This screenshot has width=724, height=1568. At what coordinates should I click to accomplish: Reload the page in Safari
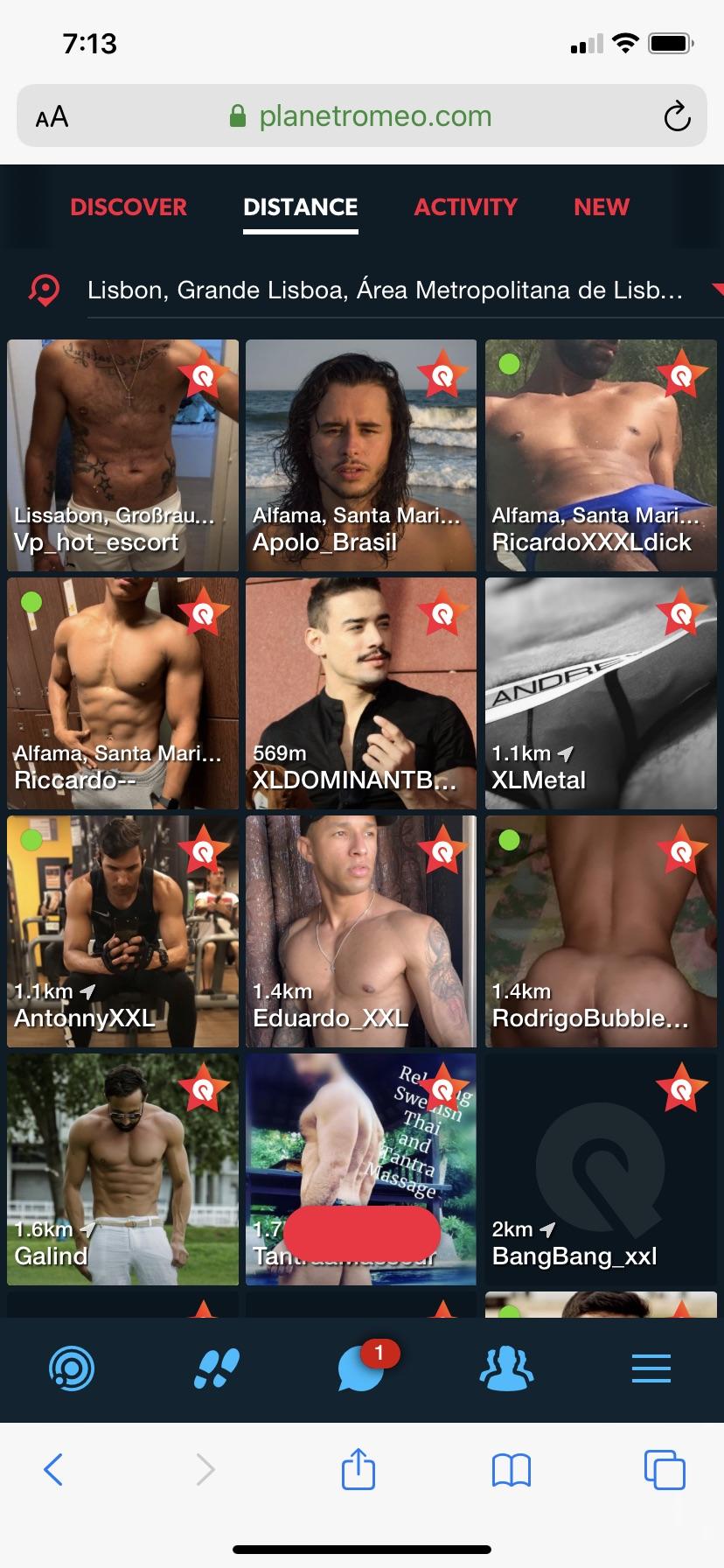(x=677, y=116)
